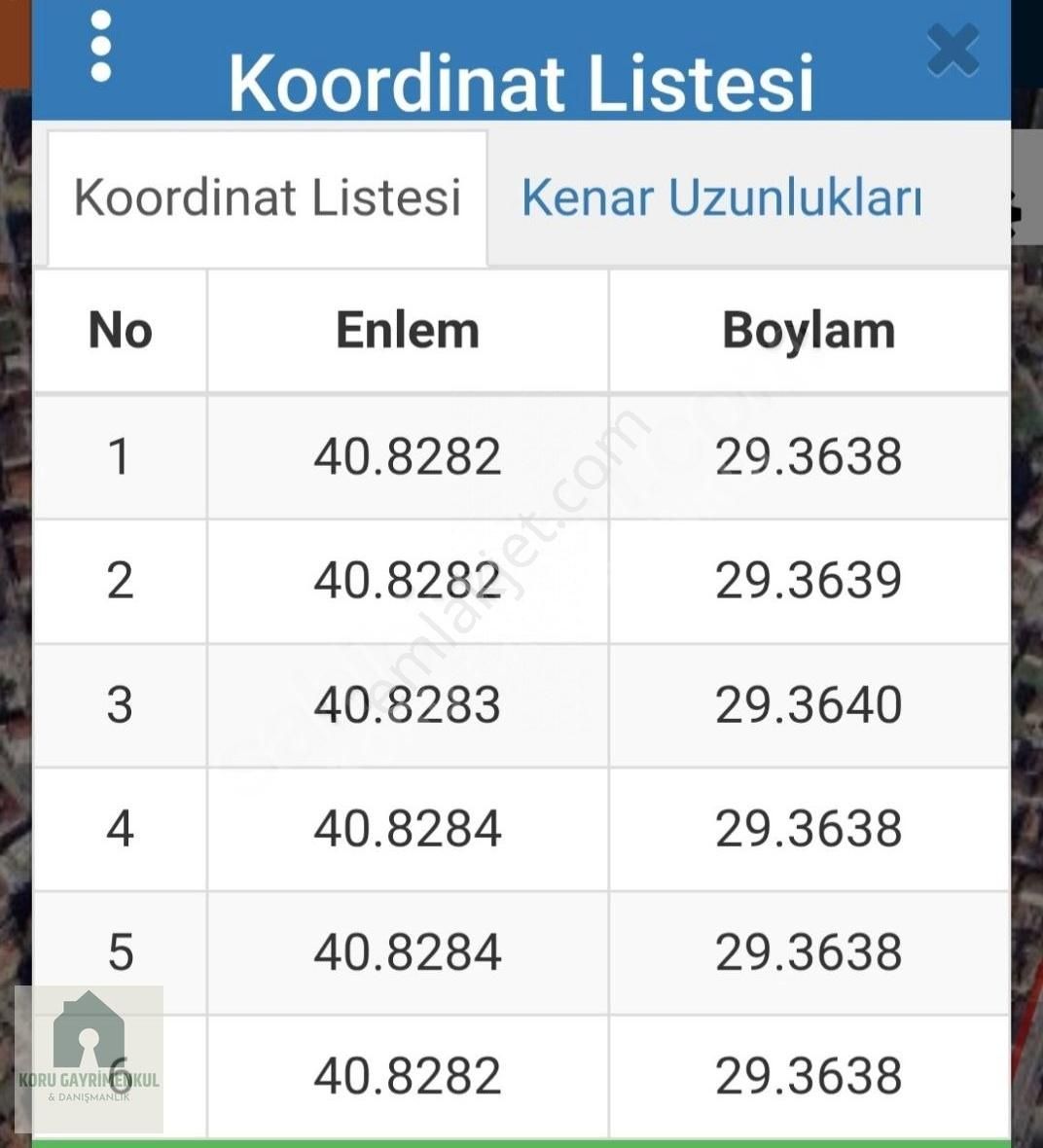Image resolution: width=1043 pixels, height=1148 pixels.
Task: Click the Boylam column header
Action: tap(808, 330)
